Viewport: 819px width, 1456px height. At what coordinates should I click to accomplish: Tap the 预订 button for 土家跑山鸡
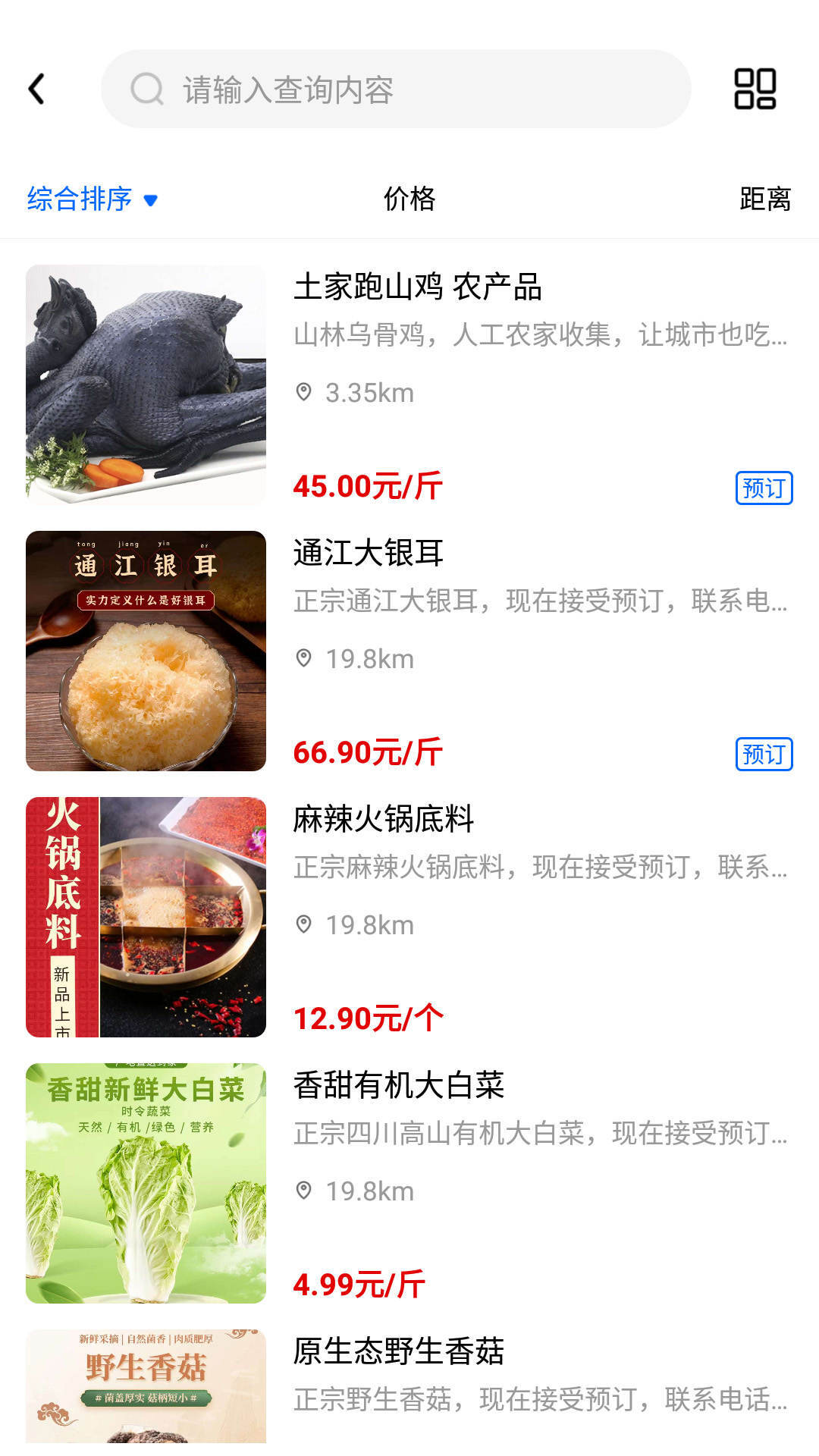tap(763, 488)
